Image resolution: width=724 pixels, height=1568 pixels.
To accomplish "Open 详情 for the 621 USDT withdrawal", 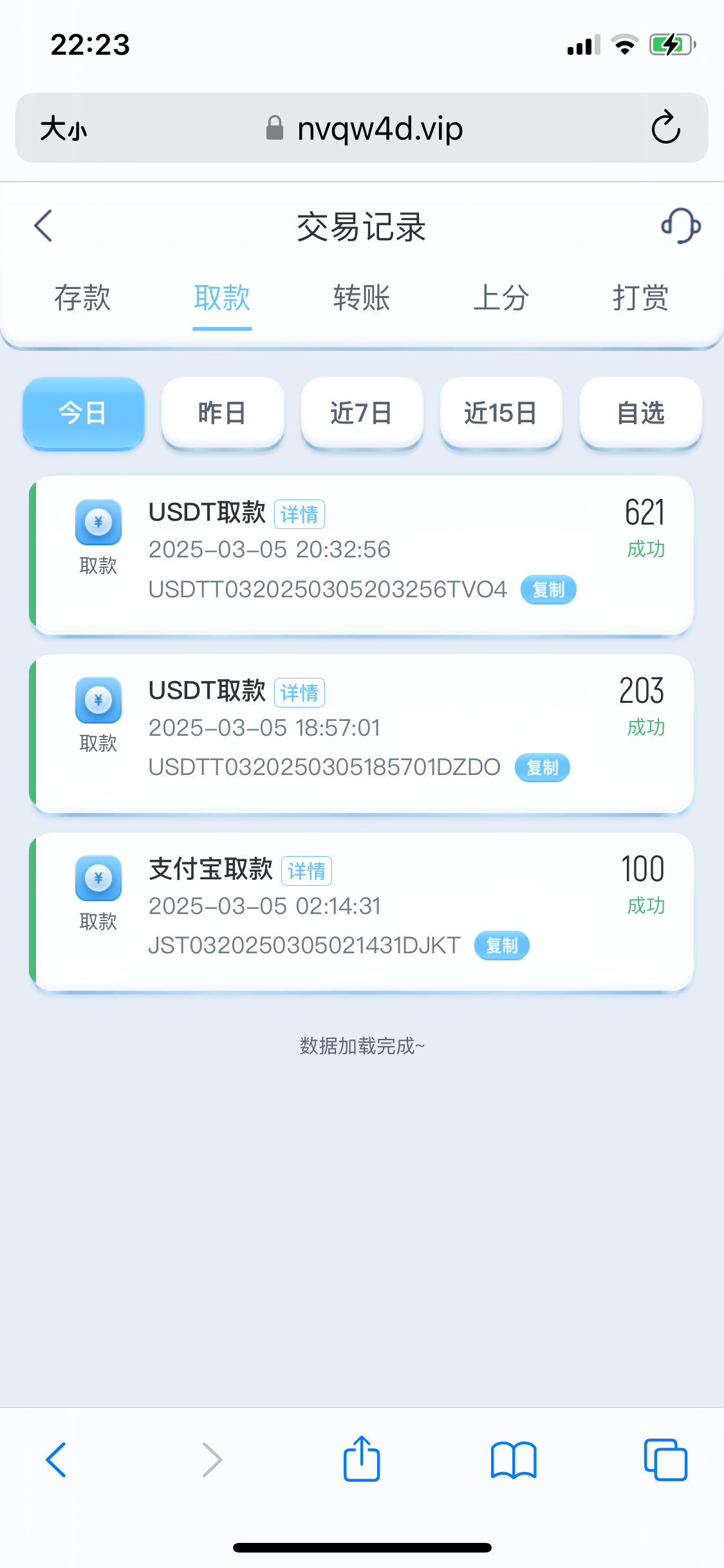I will [x=299, y=514].
